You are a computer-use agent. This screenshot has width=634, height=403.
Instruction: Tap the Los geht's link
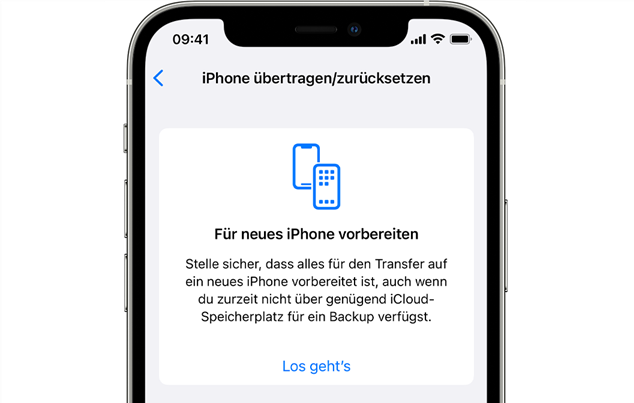[316, 366]
